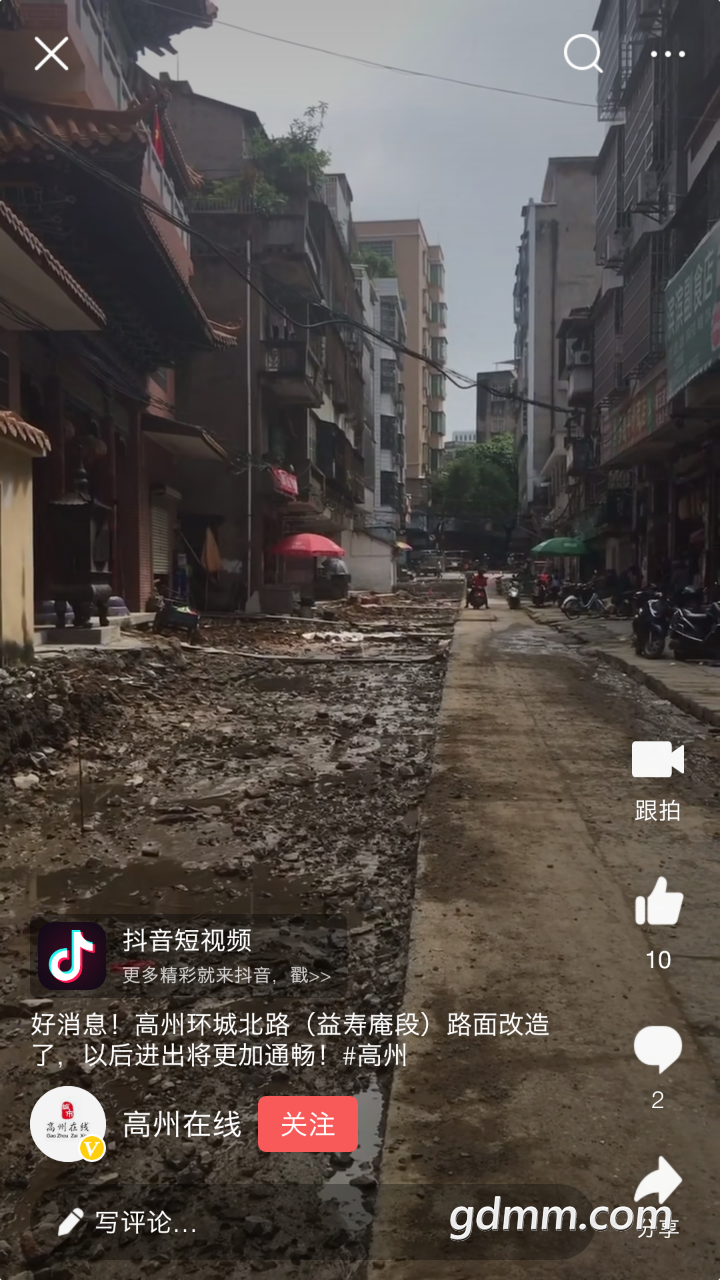Open the three-dot overflow menu
The height and width of the screenshot is (1280, 720).
tap(667, 54)
